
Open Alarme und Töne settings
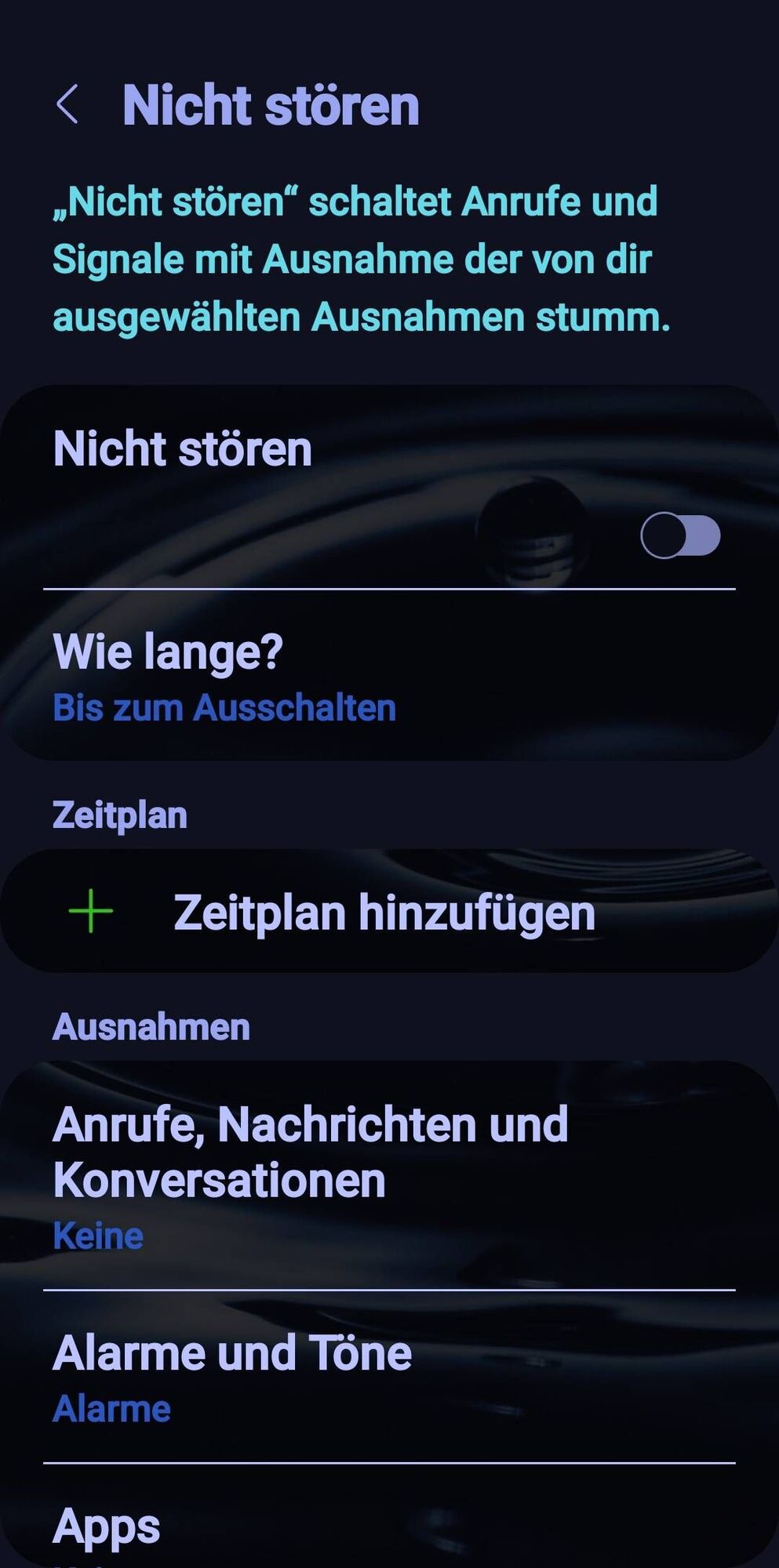pos(389,1378)
